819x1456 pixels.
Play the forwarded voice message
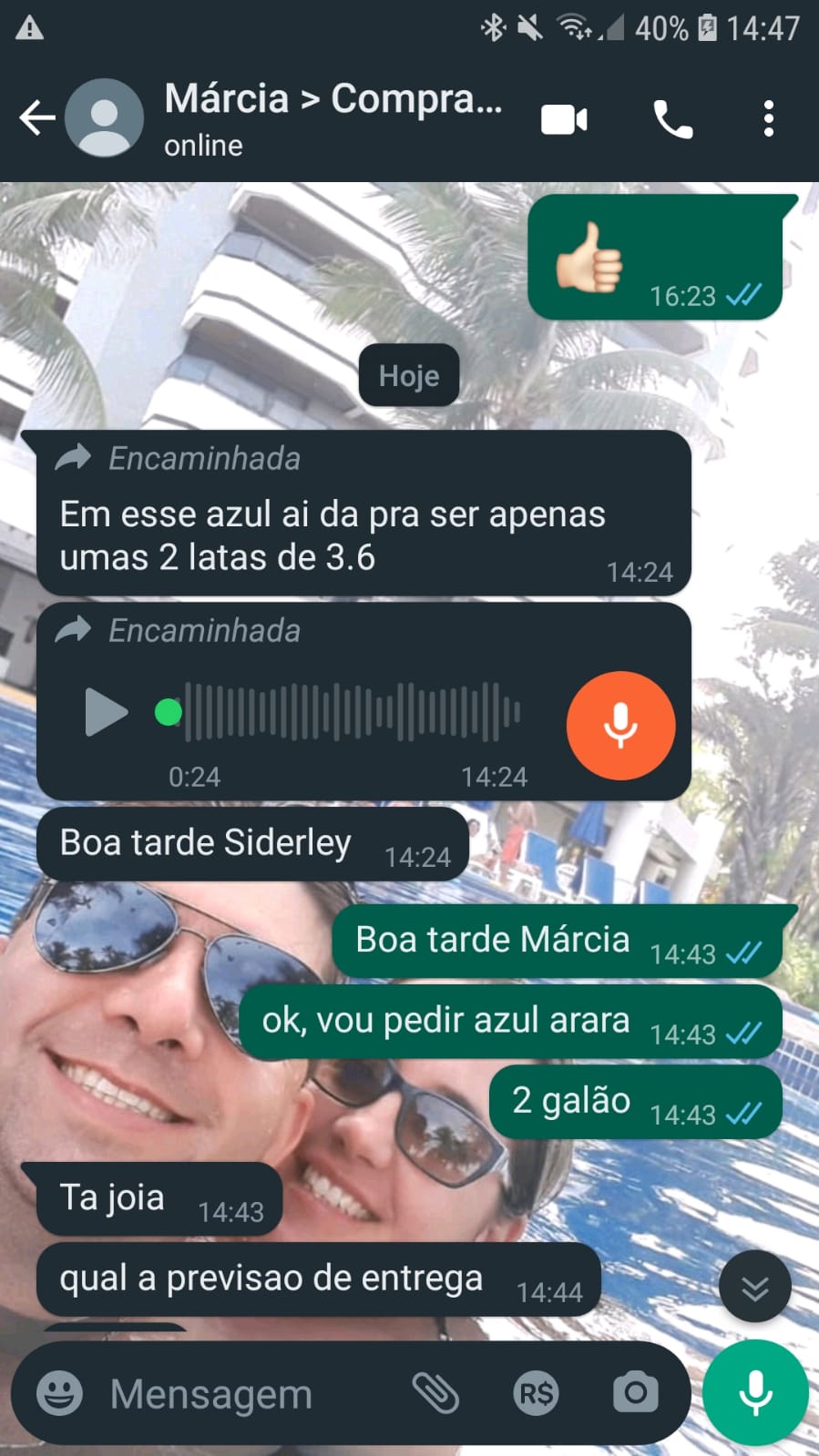coord(106,712)
